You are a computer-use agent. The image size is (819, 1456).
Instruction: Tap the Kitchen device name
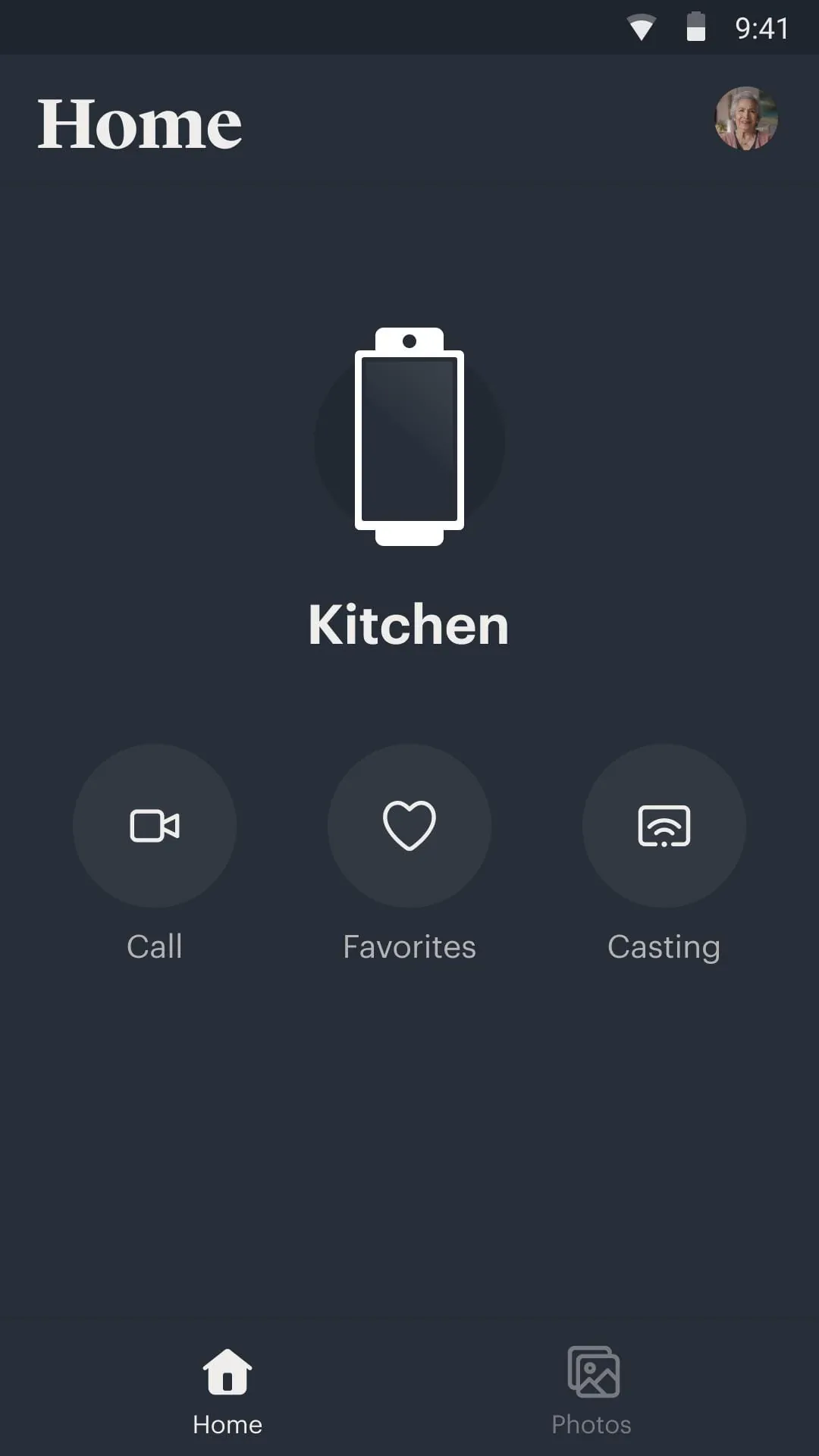click(409, 624)
